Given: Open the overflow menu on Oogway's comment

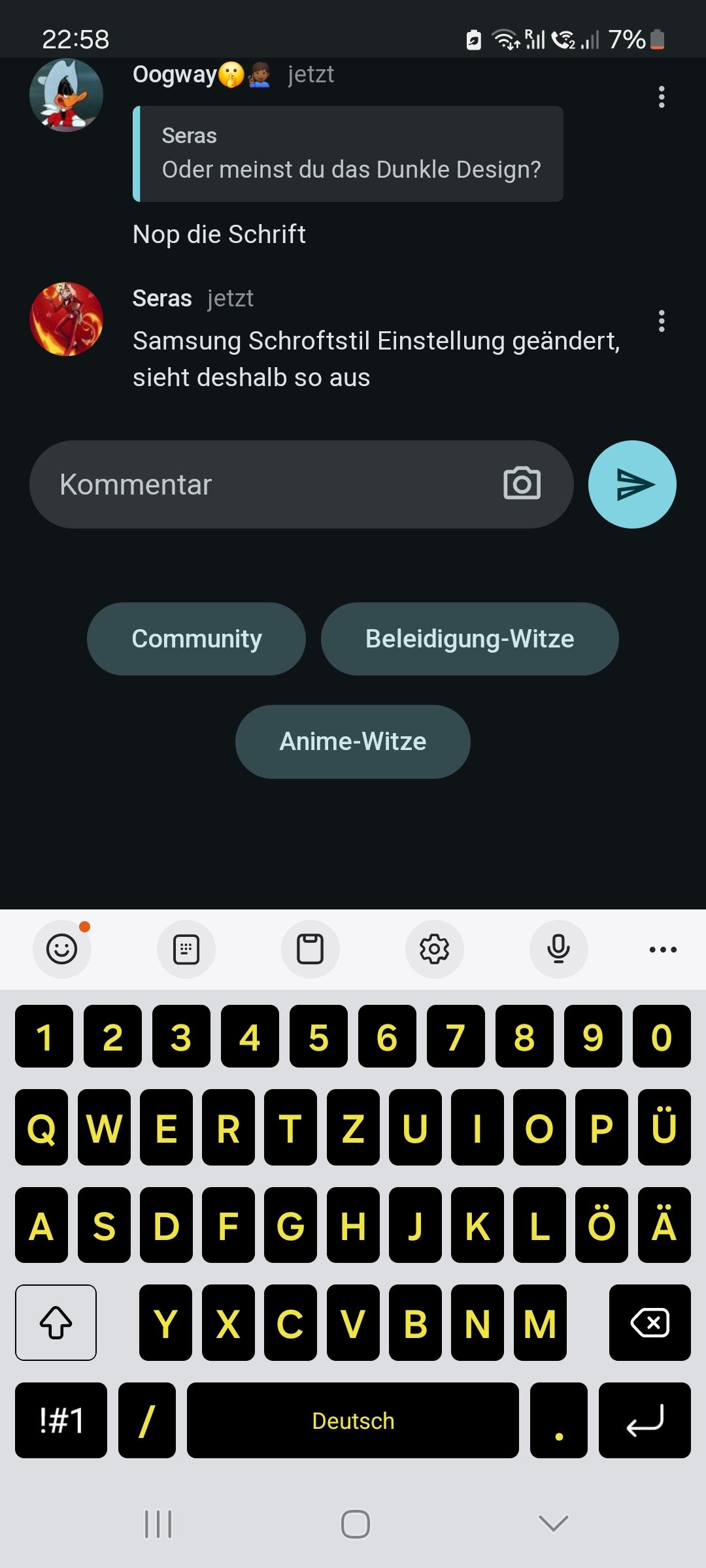Looking at the screenshot, I should tap(662, 97).
